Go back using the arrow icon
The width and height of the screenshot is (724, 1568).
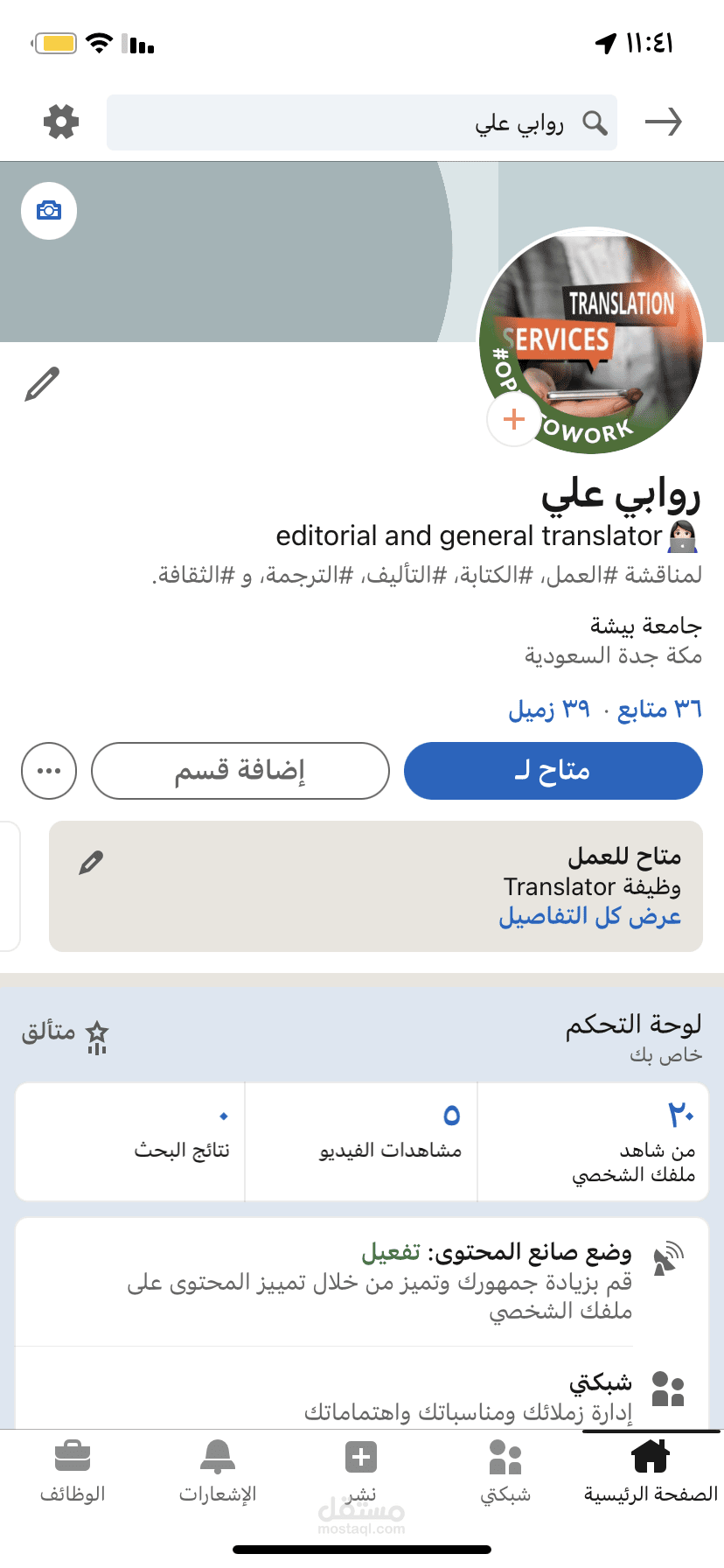coord(663,122)
